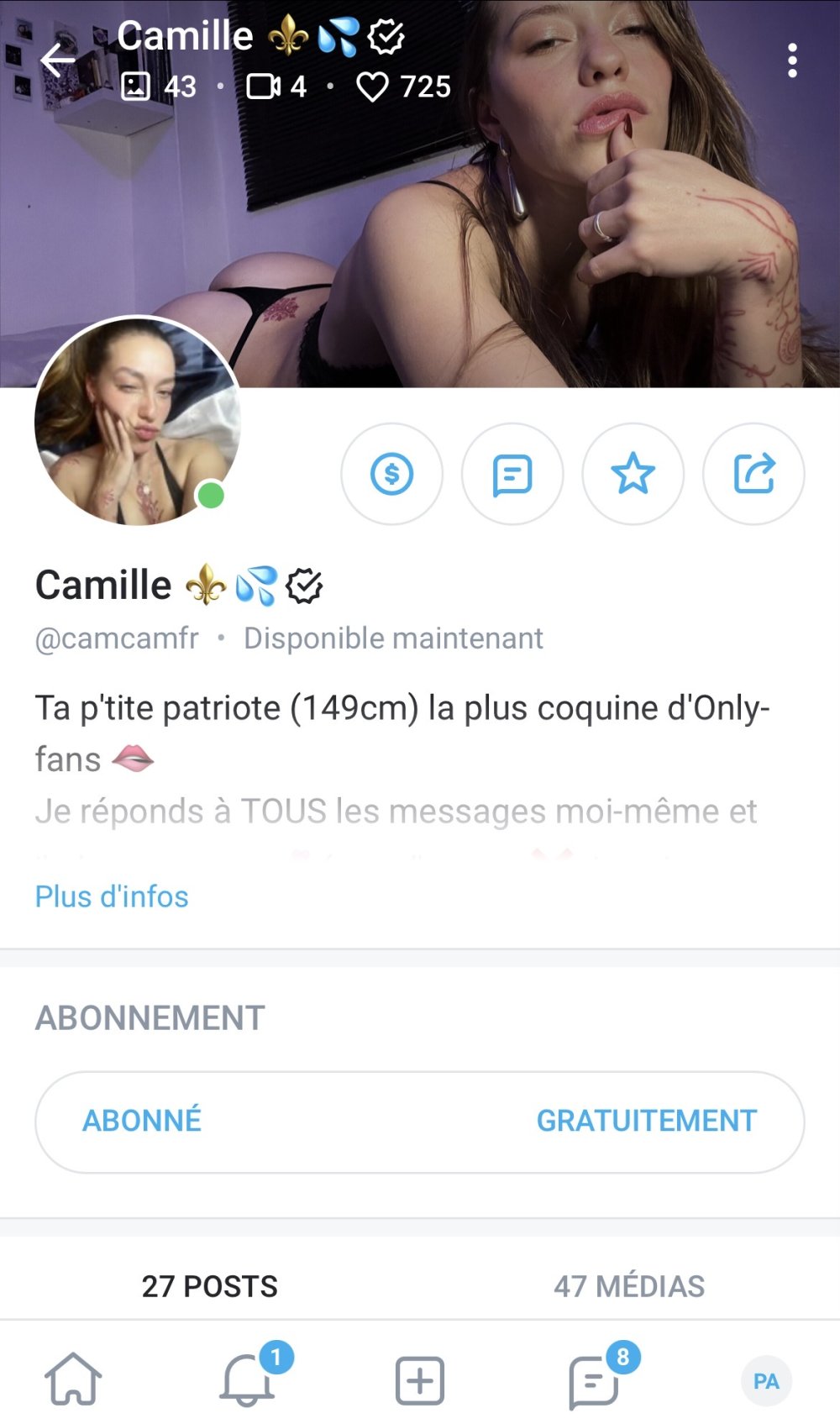
Task: Expand bio with Plus d'infos
Action: click(x=112, y=896)
